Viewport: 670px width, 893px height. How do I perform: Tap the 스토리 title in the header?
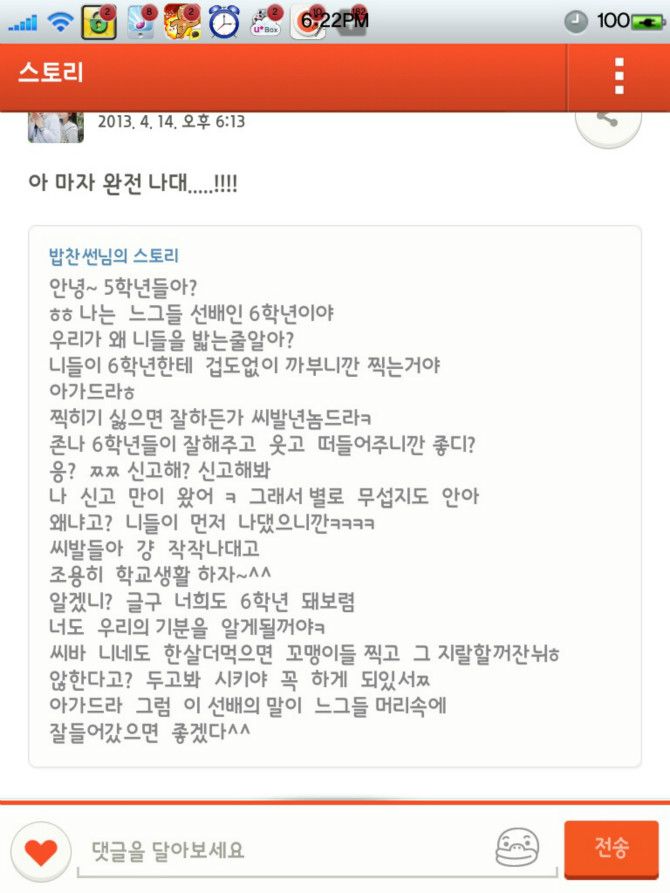coord(50,74)
